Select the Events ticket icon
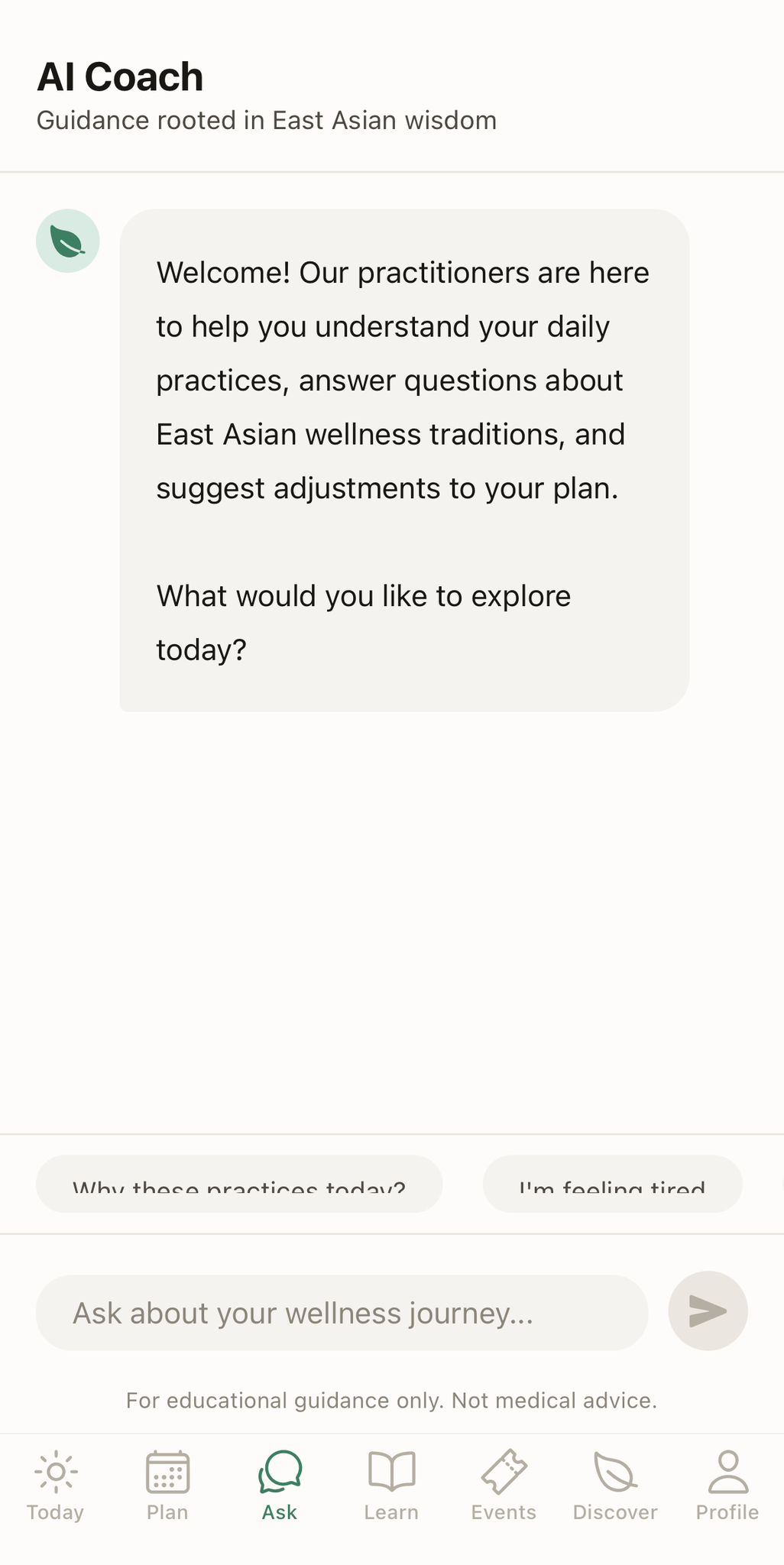Image resolution: width=784 pixels, height=1565 pixels. (x=503, y=1469)
